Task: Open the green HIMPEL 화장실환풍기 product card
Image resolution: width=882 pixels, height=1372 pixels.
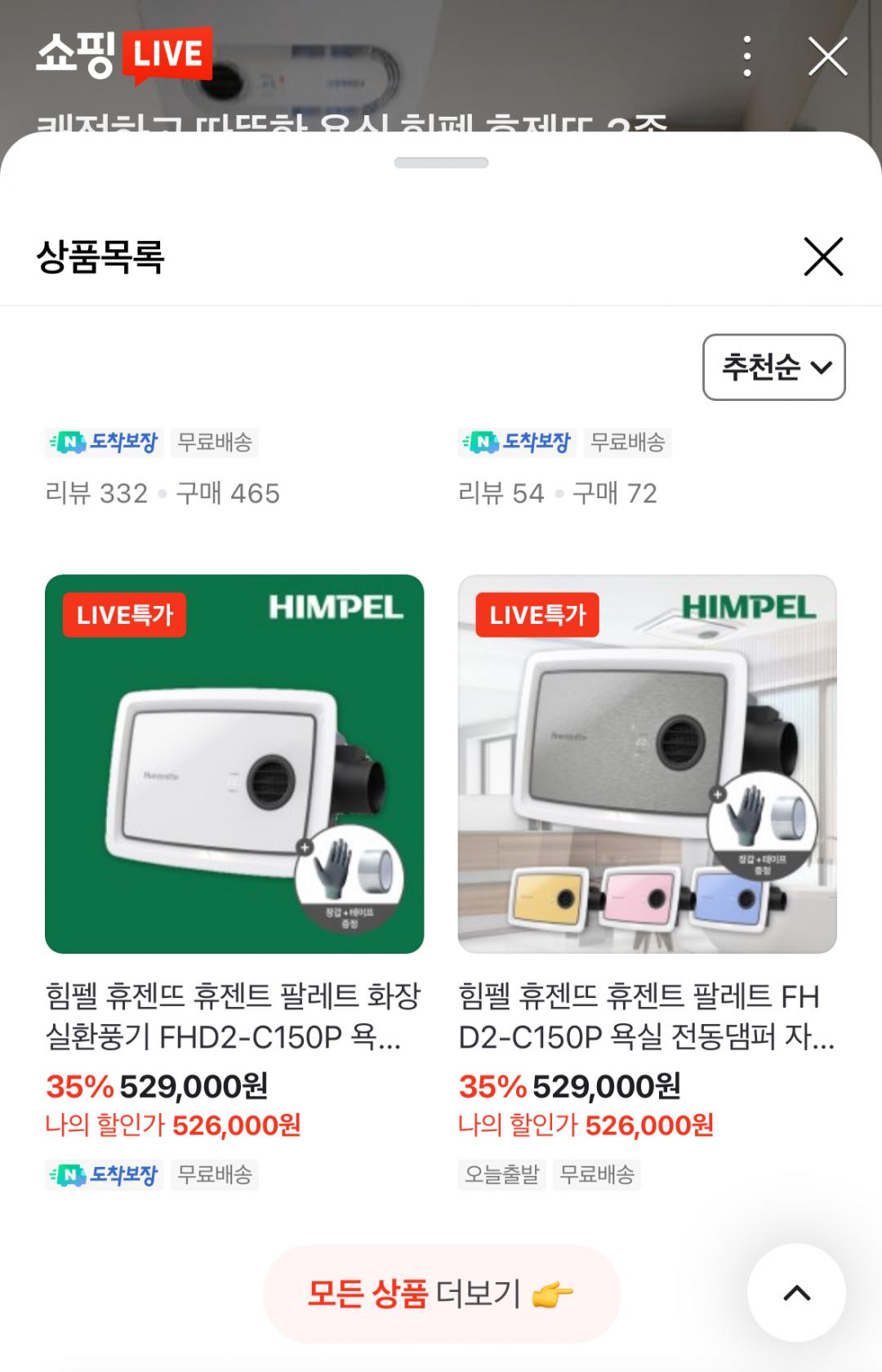Action: 234,764
